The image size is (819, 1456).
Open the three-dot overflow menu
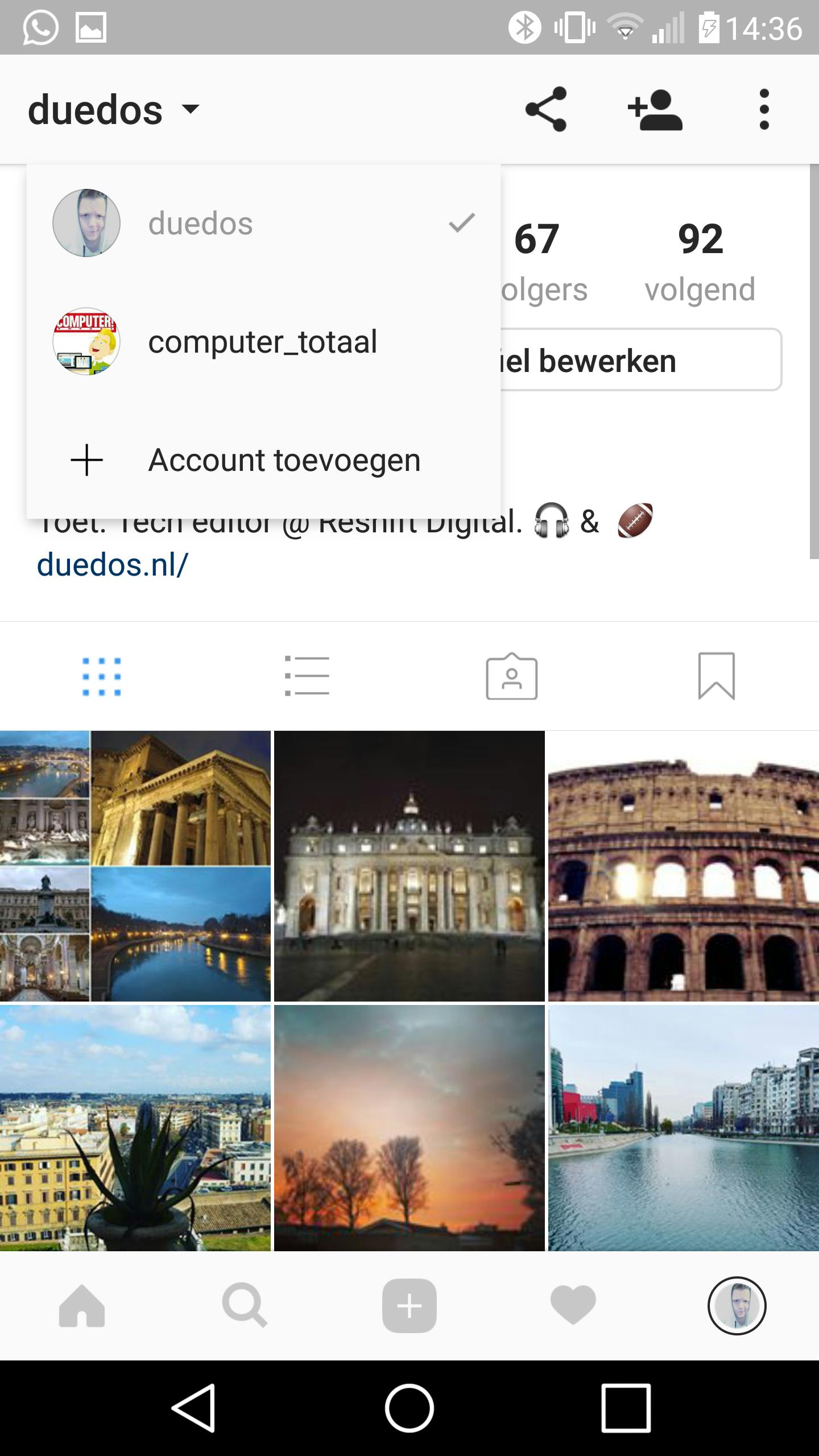coord(764,109)
